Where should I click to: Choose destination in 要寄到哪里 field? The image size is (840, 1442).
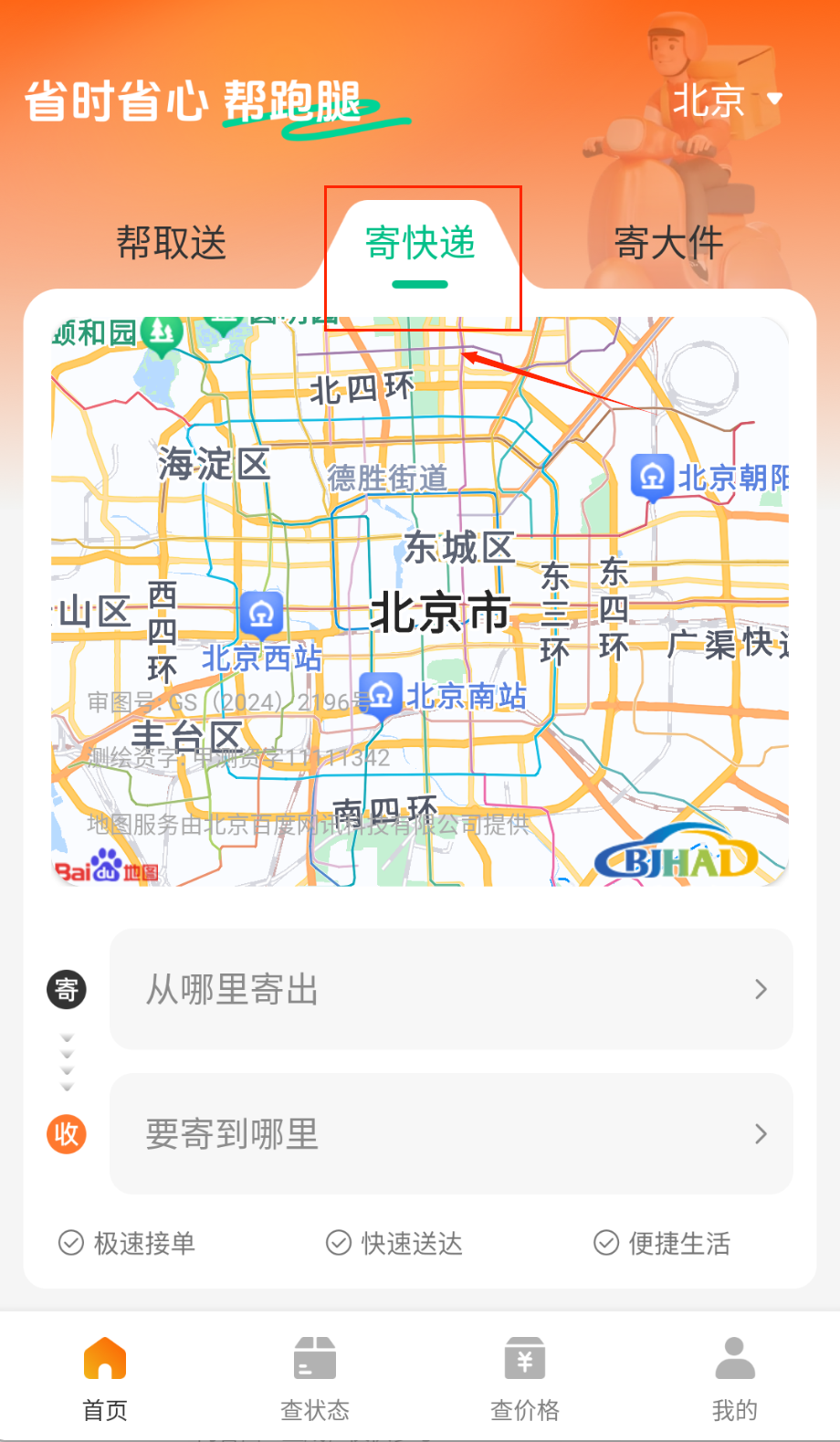tap(451, 1133)
